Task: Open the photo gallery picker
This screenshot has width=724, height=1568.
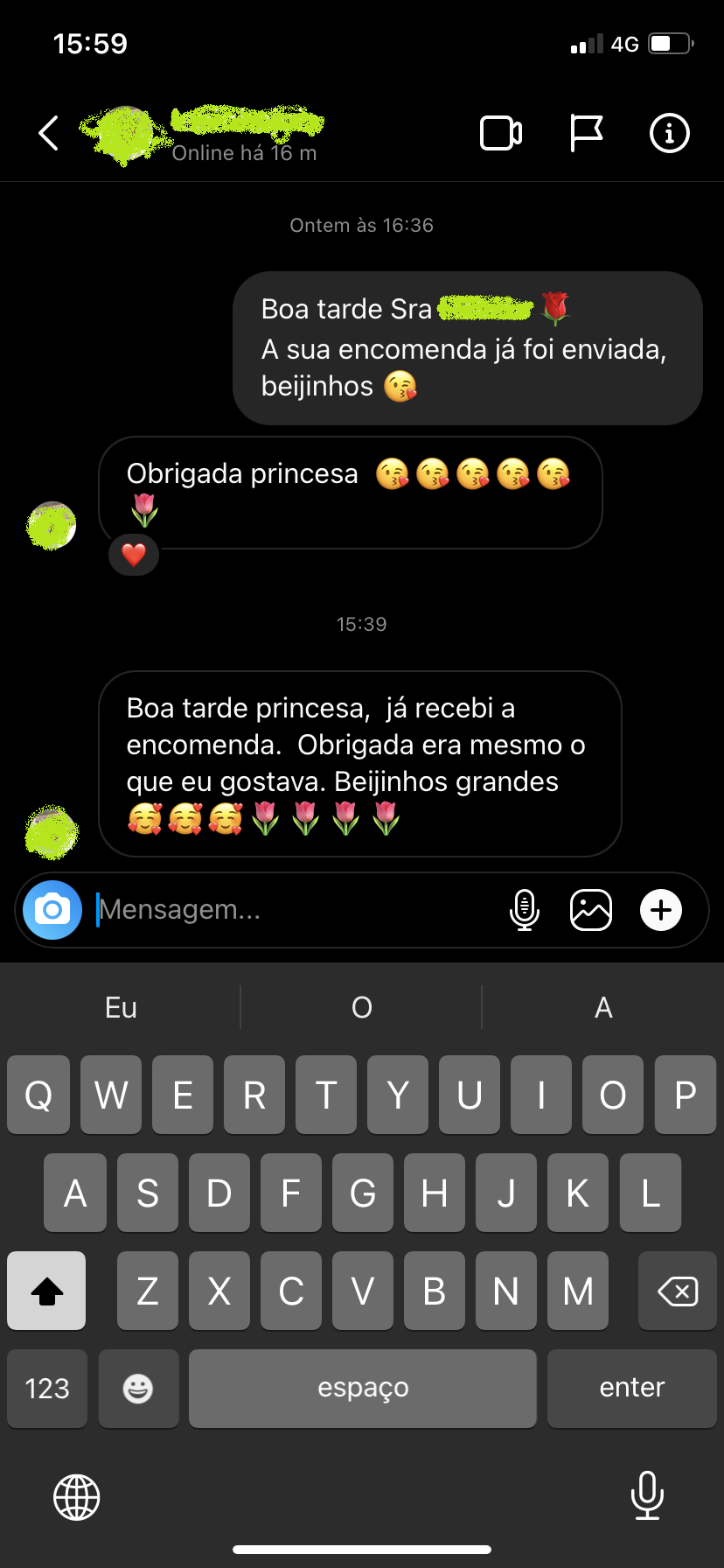Action: [591, 910]
